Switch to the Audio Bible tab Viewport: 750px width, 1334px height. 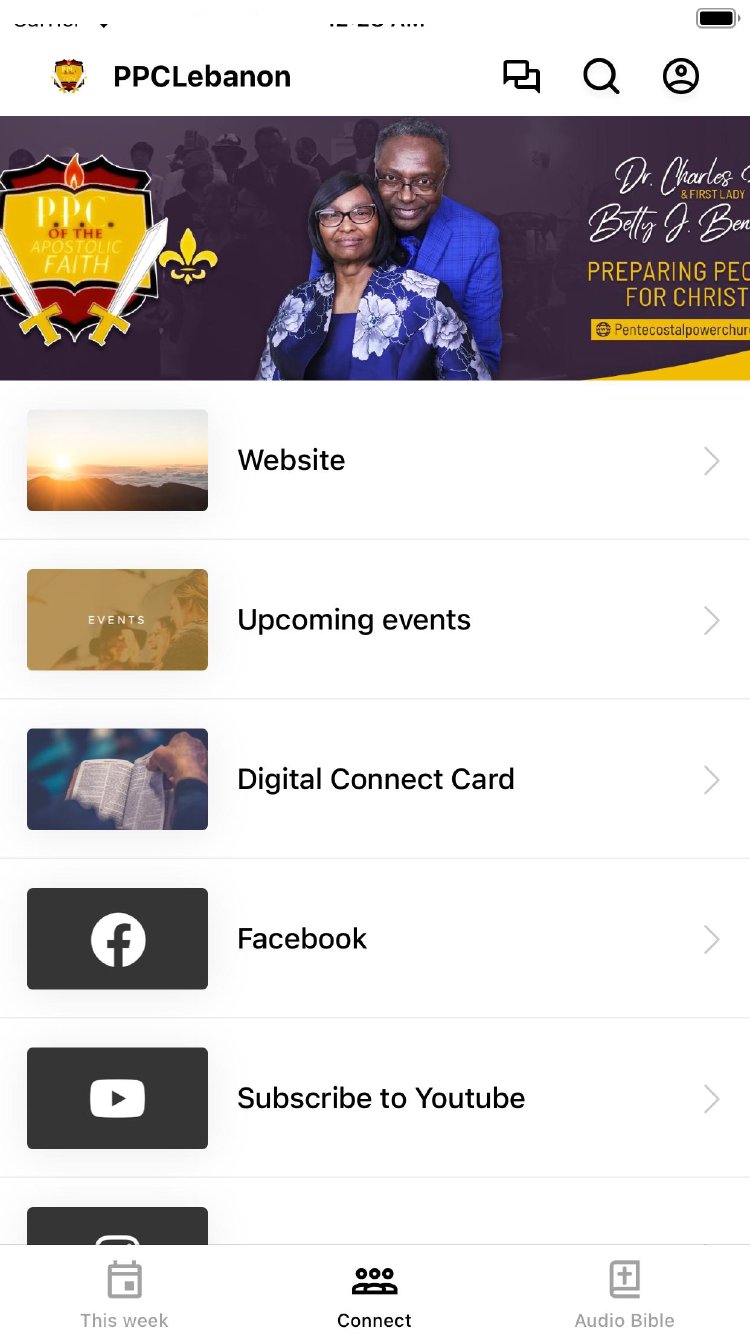tap(625, 1293)
